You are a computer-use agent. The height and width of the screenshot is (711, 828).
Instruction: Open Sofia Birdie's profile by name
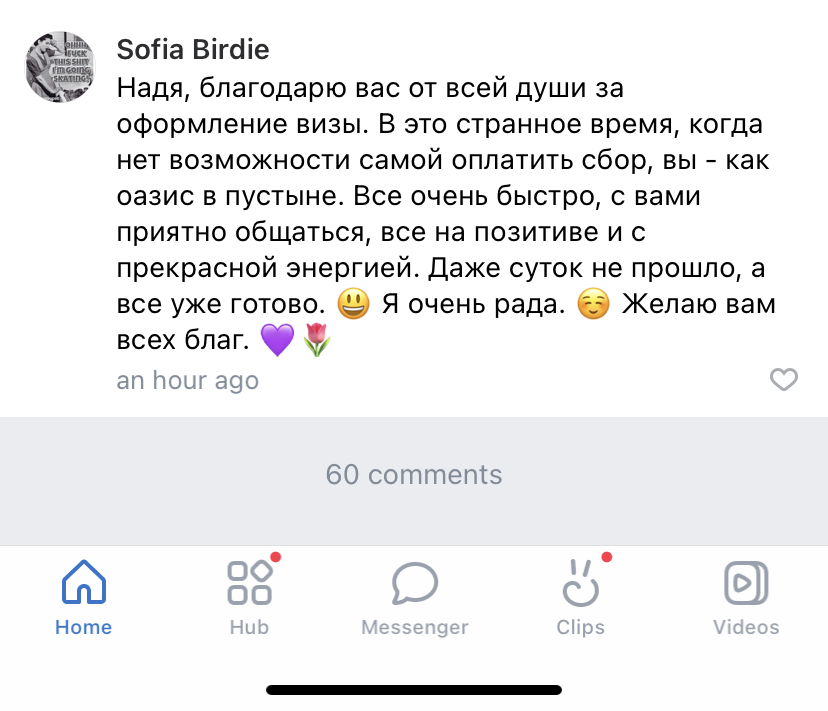click(193, 50)
